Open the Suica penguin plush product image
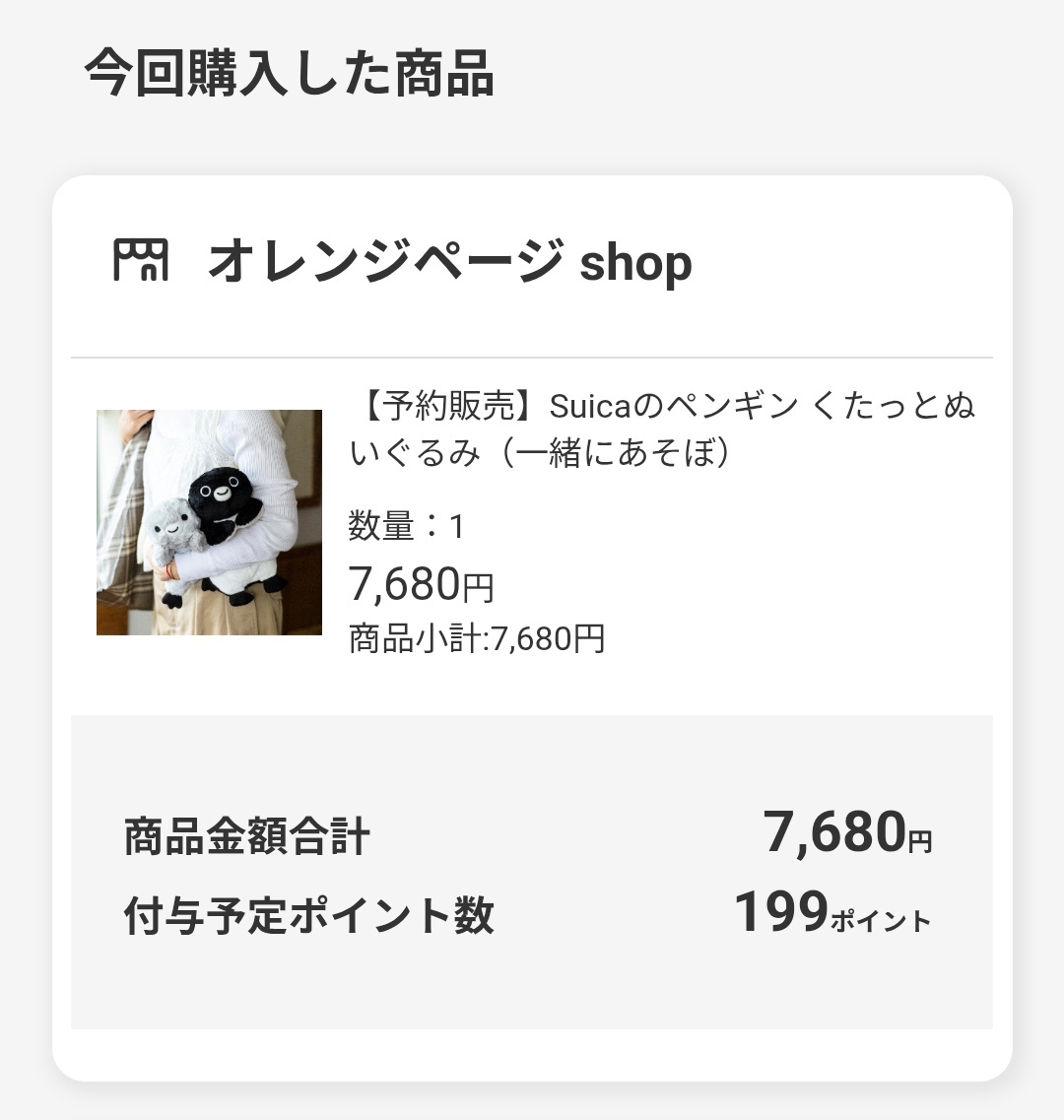 209,522
